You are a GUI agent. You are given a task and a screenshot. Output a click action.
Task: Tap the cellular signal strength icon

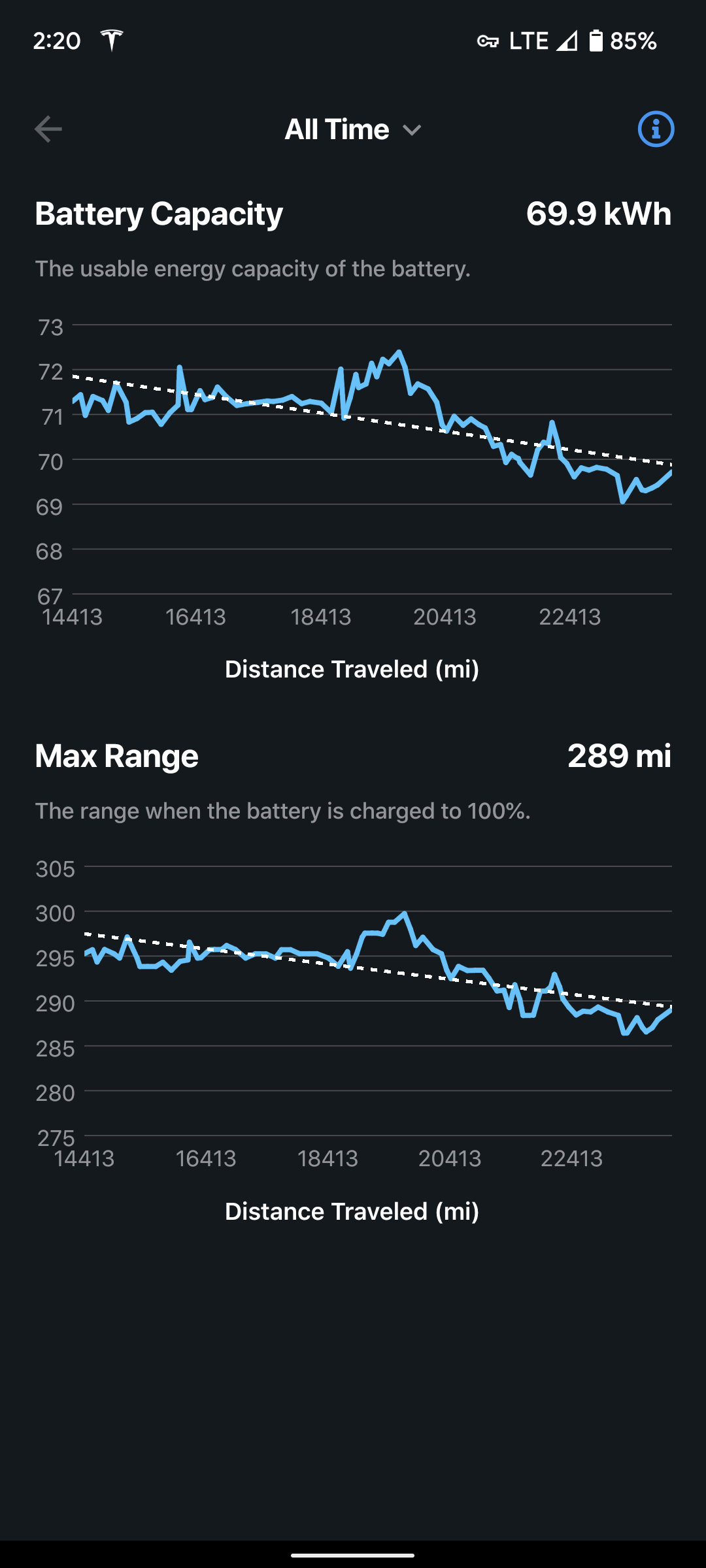tap(566, 41)
